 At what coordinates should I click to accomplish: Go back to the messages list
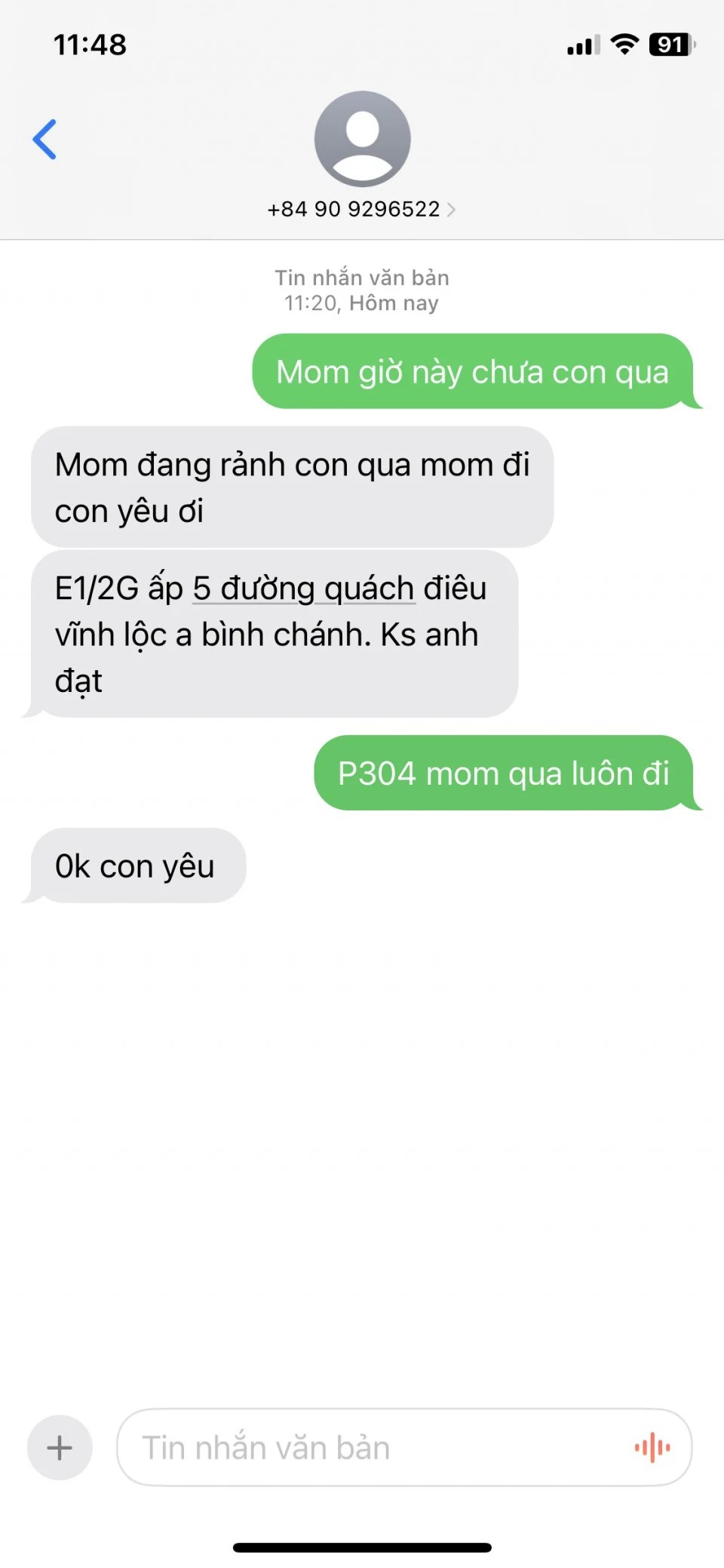[44, 140]
